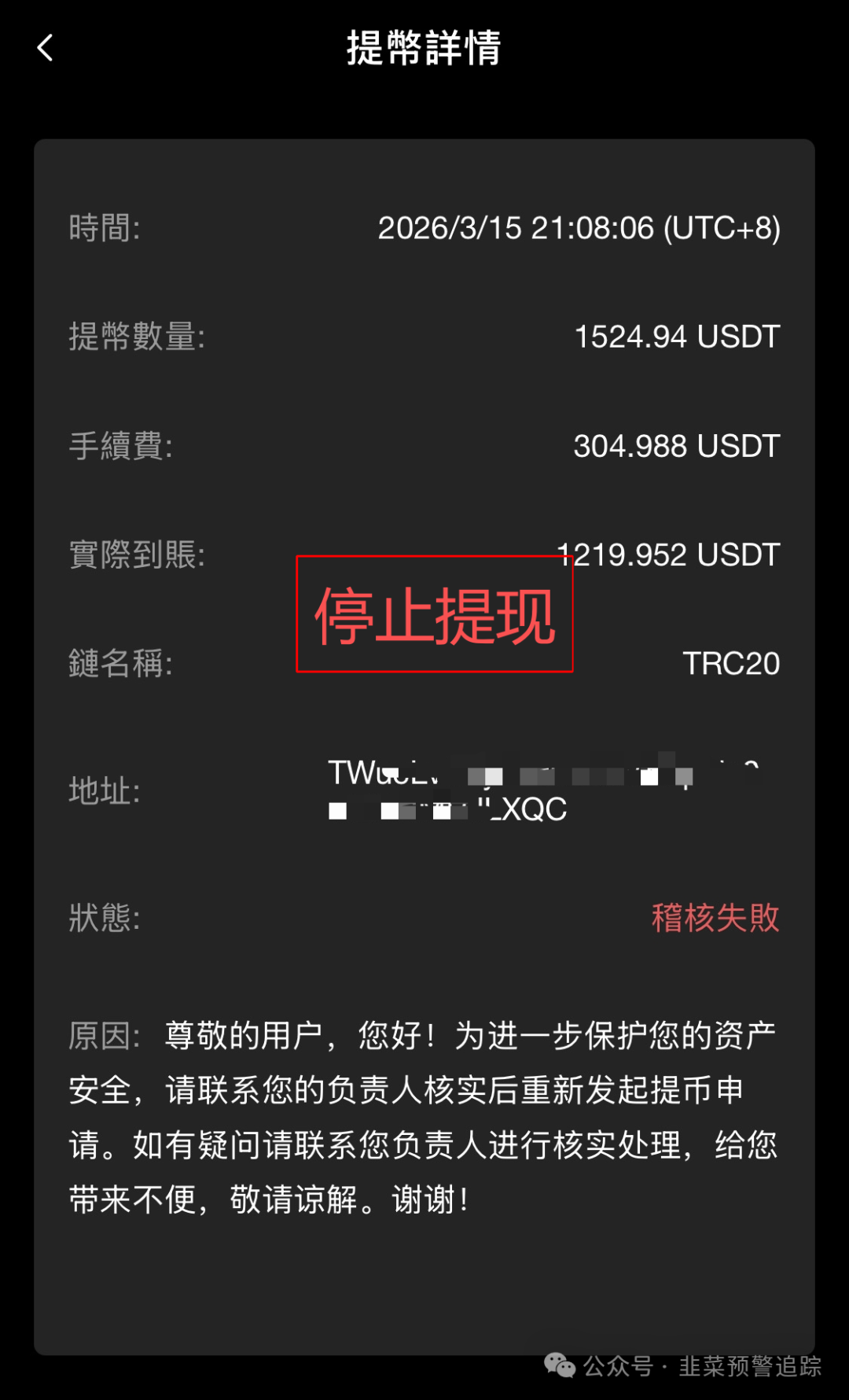Tap the back arrow chevron

(x=45, y=47)
